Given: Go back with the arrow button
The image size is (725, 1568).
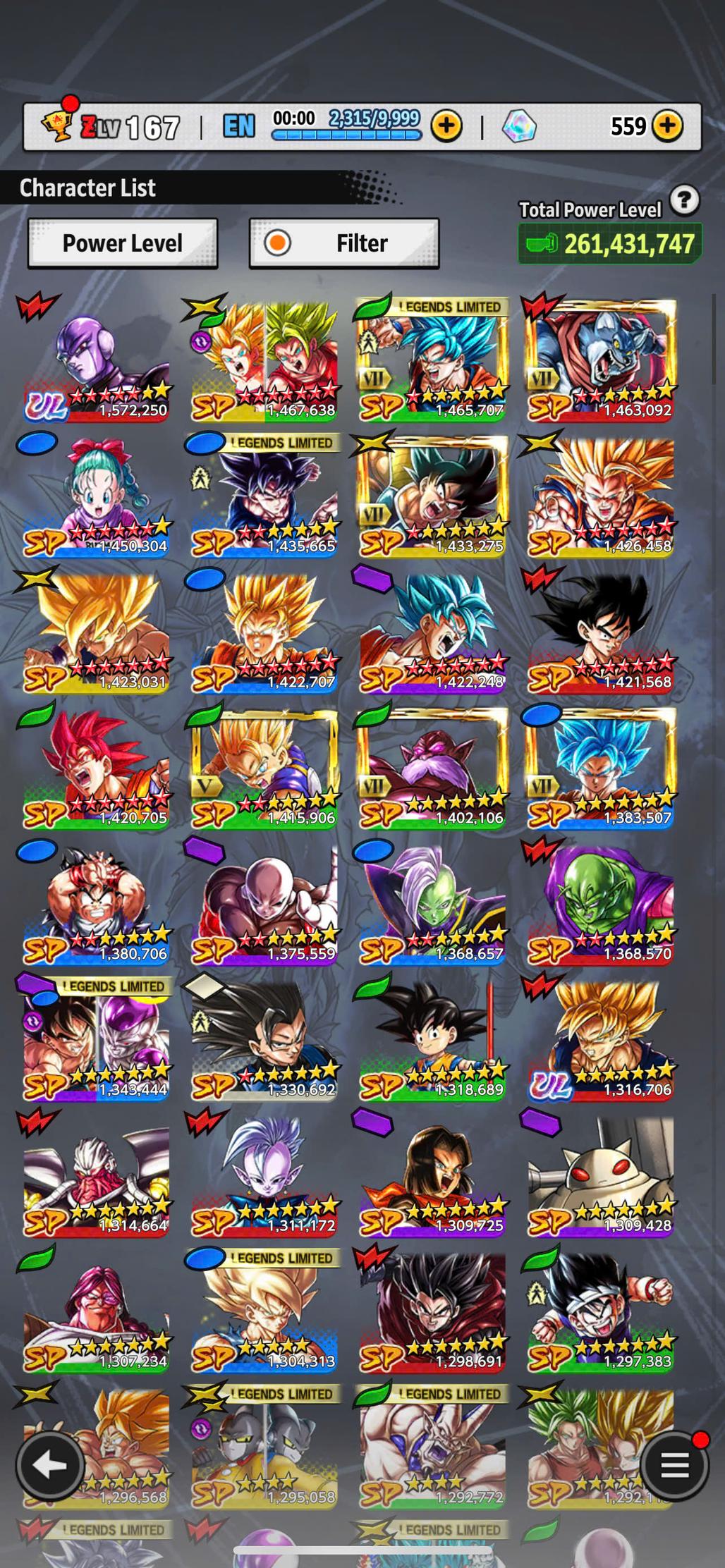Looking at the screenshot, I should 50,1466.
